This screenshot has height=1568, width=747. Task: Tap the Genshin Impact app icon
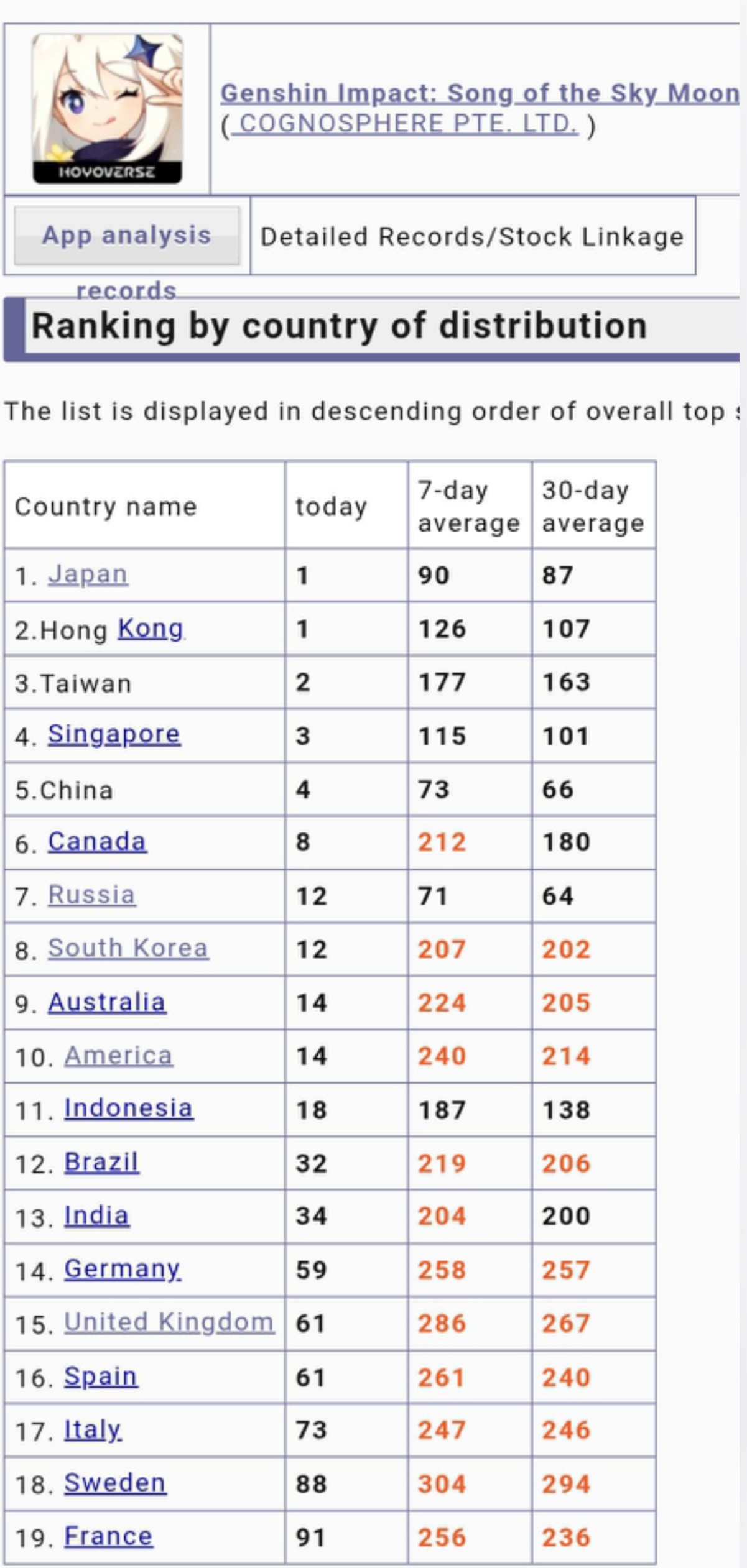coord(108,109)
